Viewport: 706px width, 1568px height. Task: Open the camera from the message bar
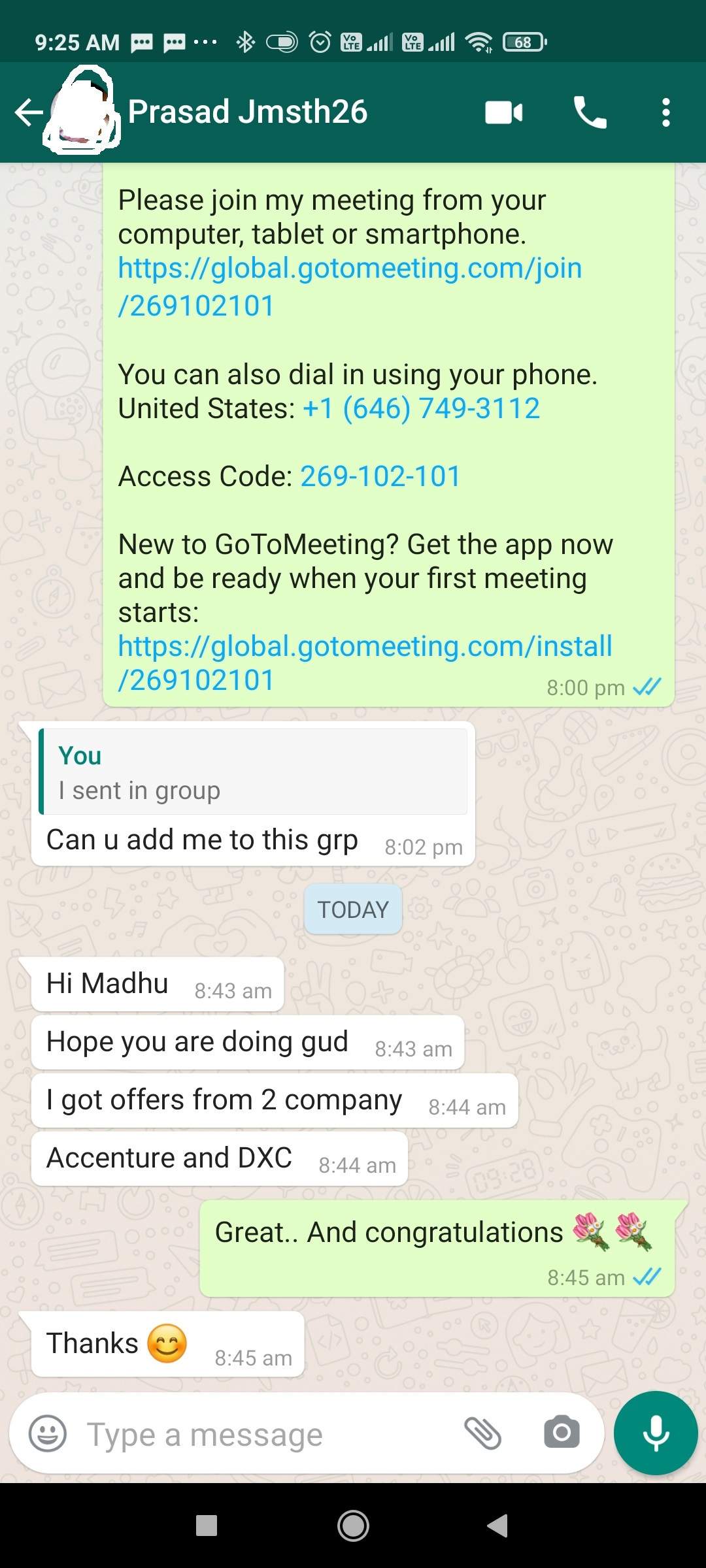(562, 1433)
